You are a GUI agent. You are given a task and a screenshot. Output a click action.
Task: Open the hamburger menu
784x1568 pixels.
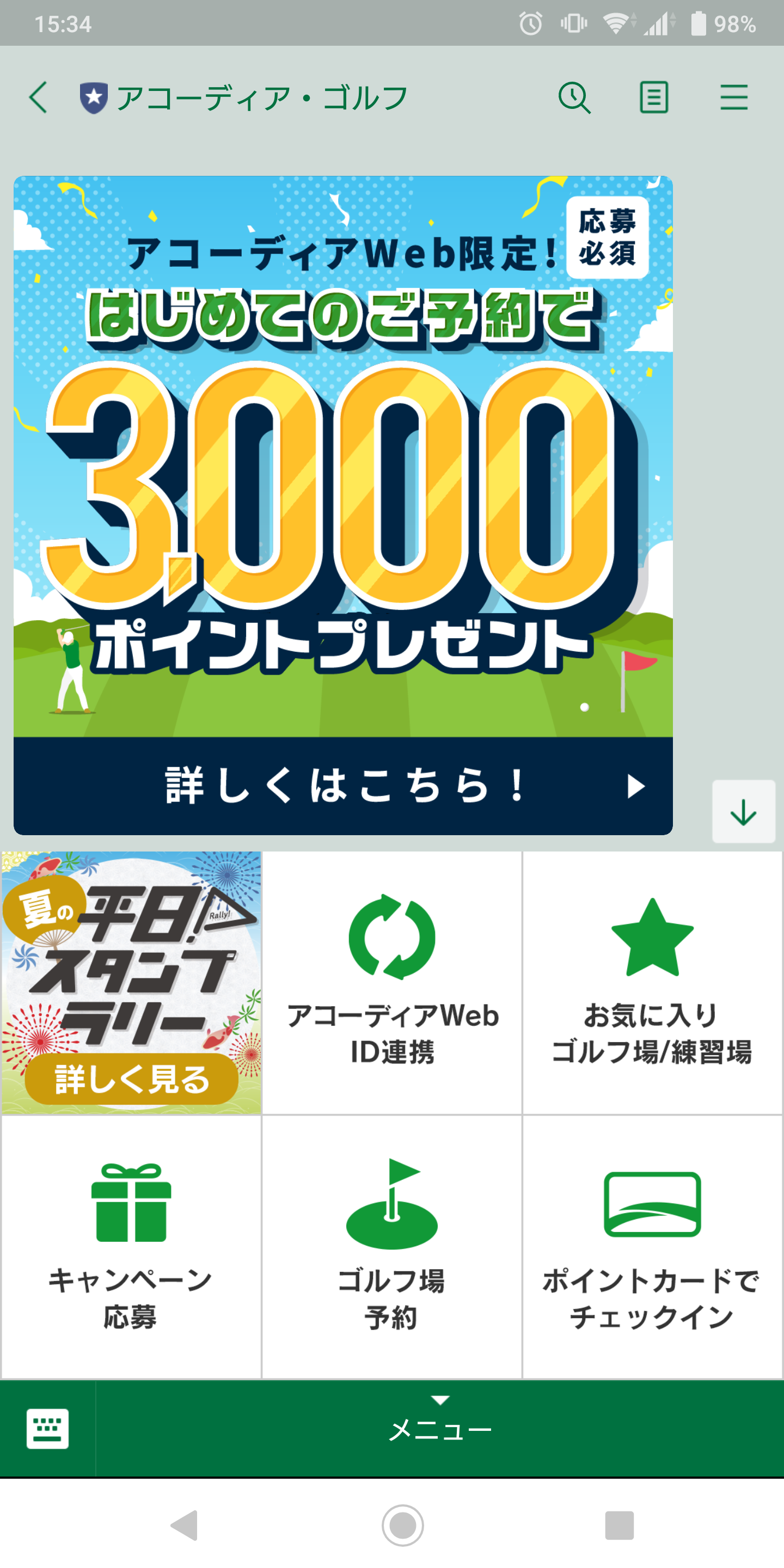[733, 97]
